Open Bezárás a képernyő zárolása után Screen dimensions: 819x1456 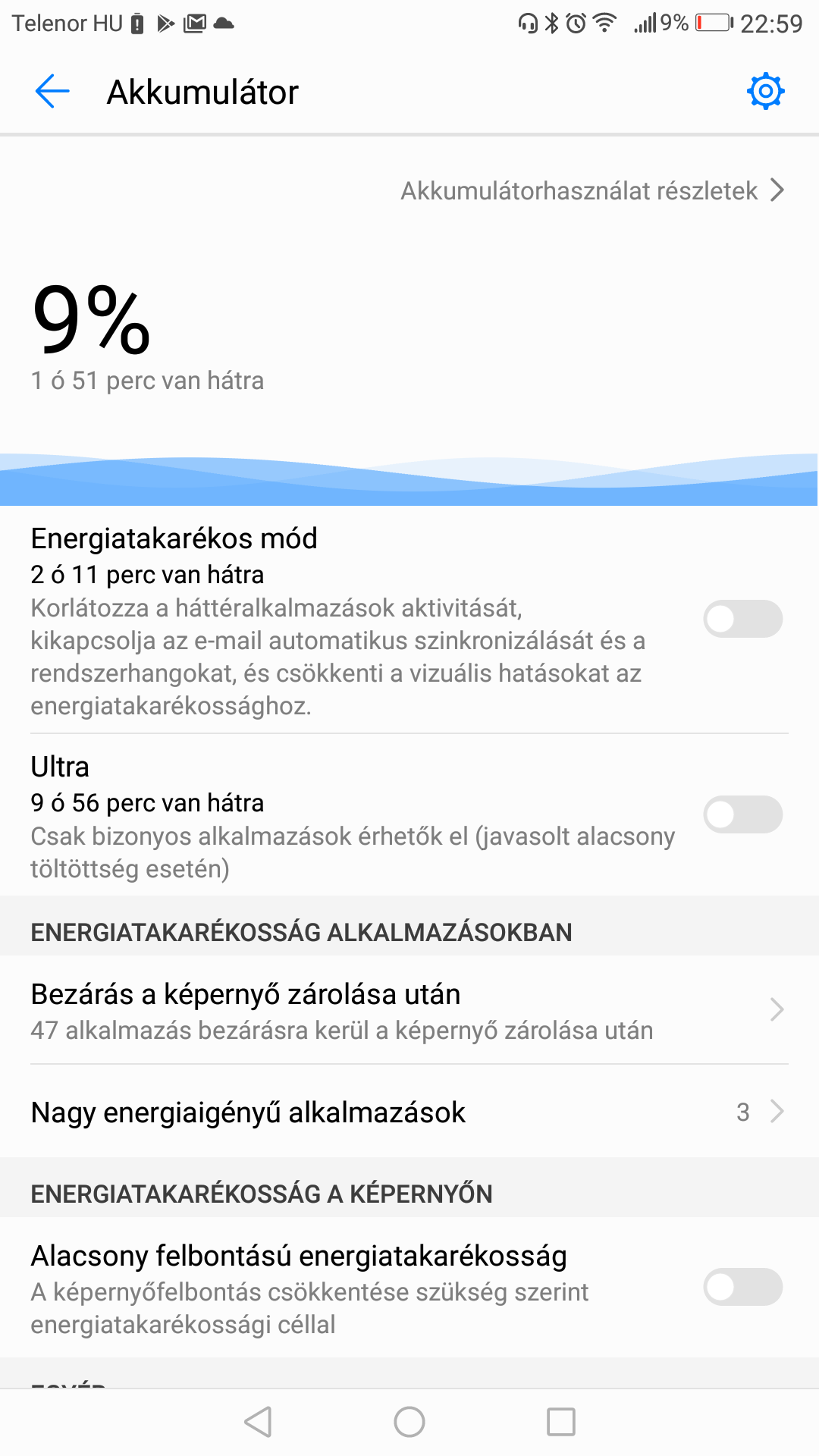point(409,1010)
